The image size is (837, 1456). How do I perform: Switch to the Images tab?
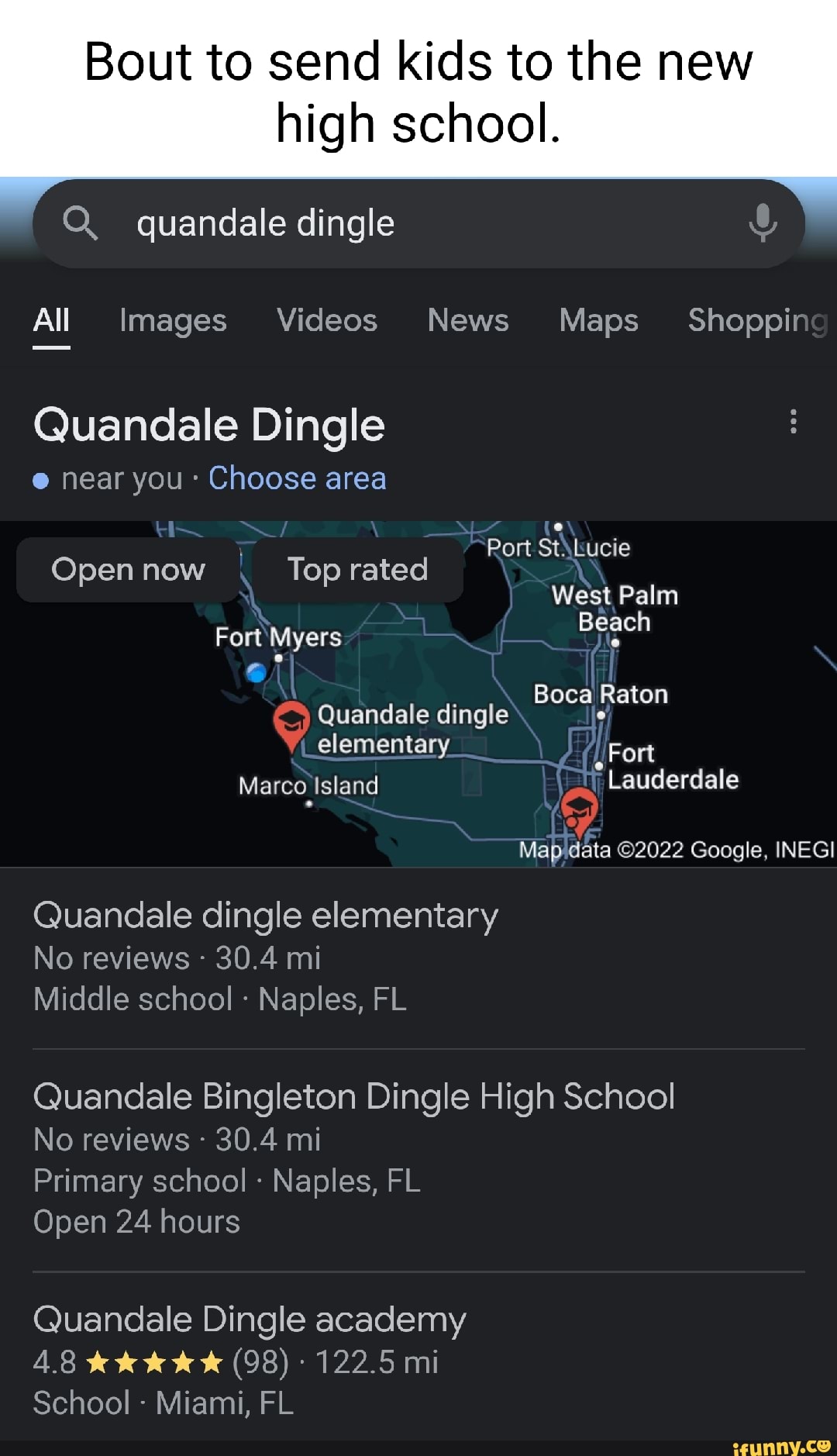click(x=172, y=321)
